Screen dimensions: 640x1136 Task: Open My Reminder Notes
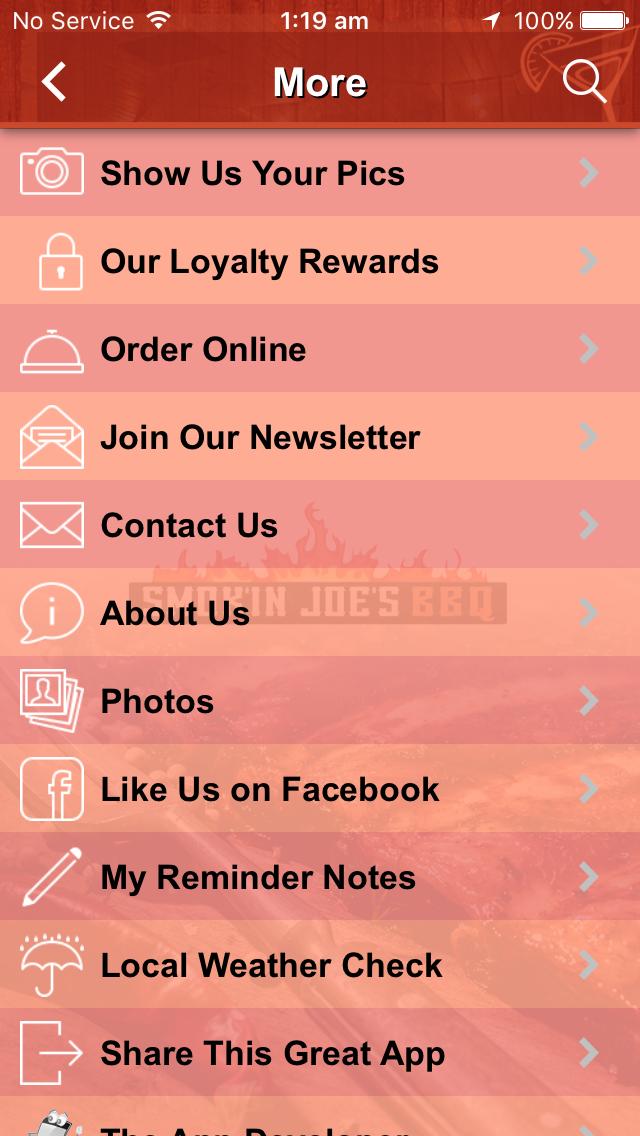click(320, 877)
